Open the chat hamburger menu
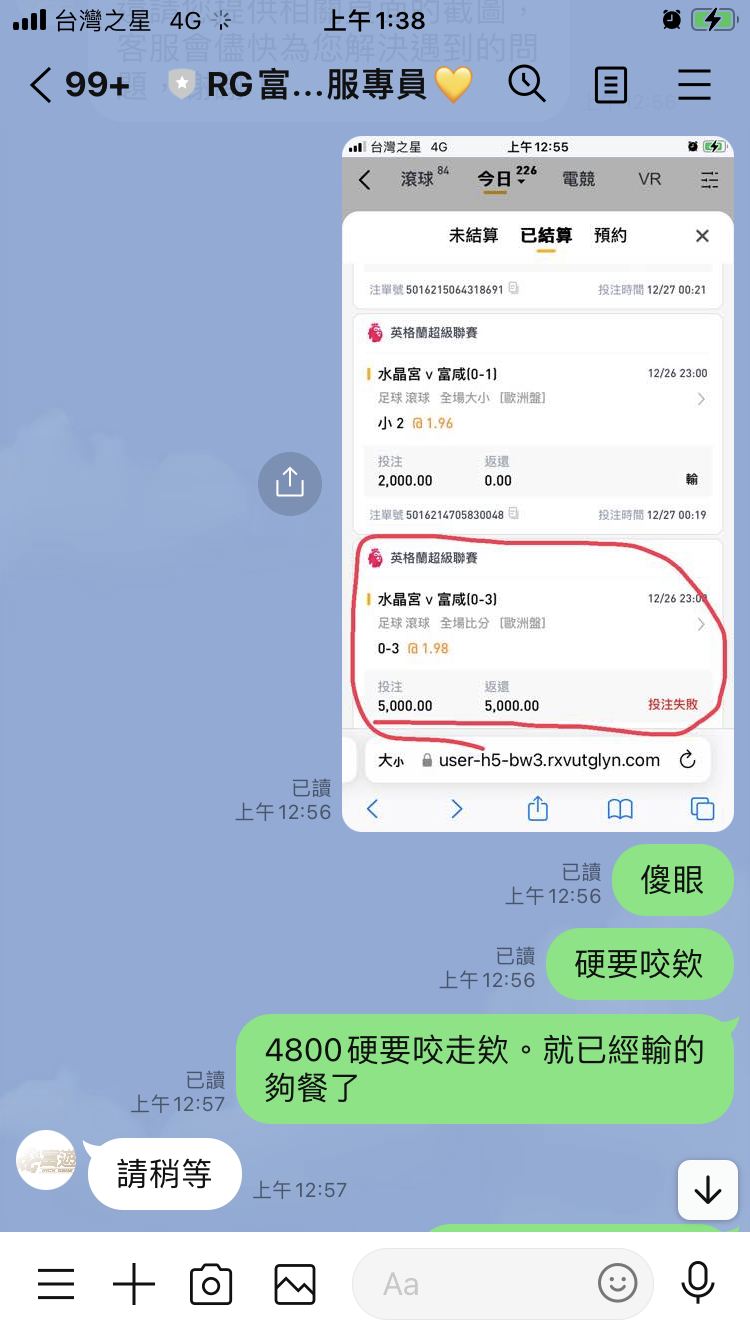750x1334 pixels. pos(694,85)
